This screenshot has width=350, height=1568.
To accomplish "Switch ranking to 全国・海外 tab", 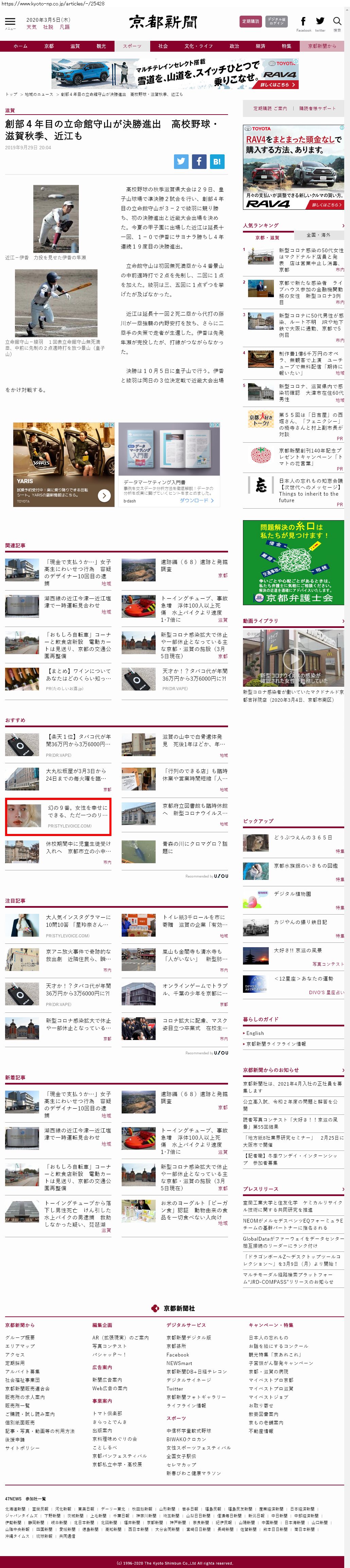I will click(318, 235).
